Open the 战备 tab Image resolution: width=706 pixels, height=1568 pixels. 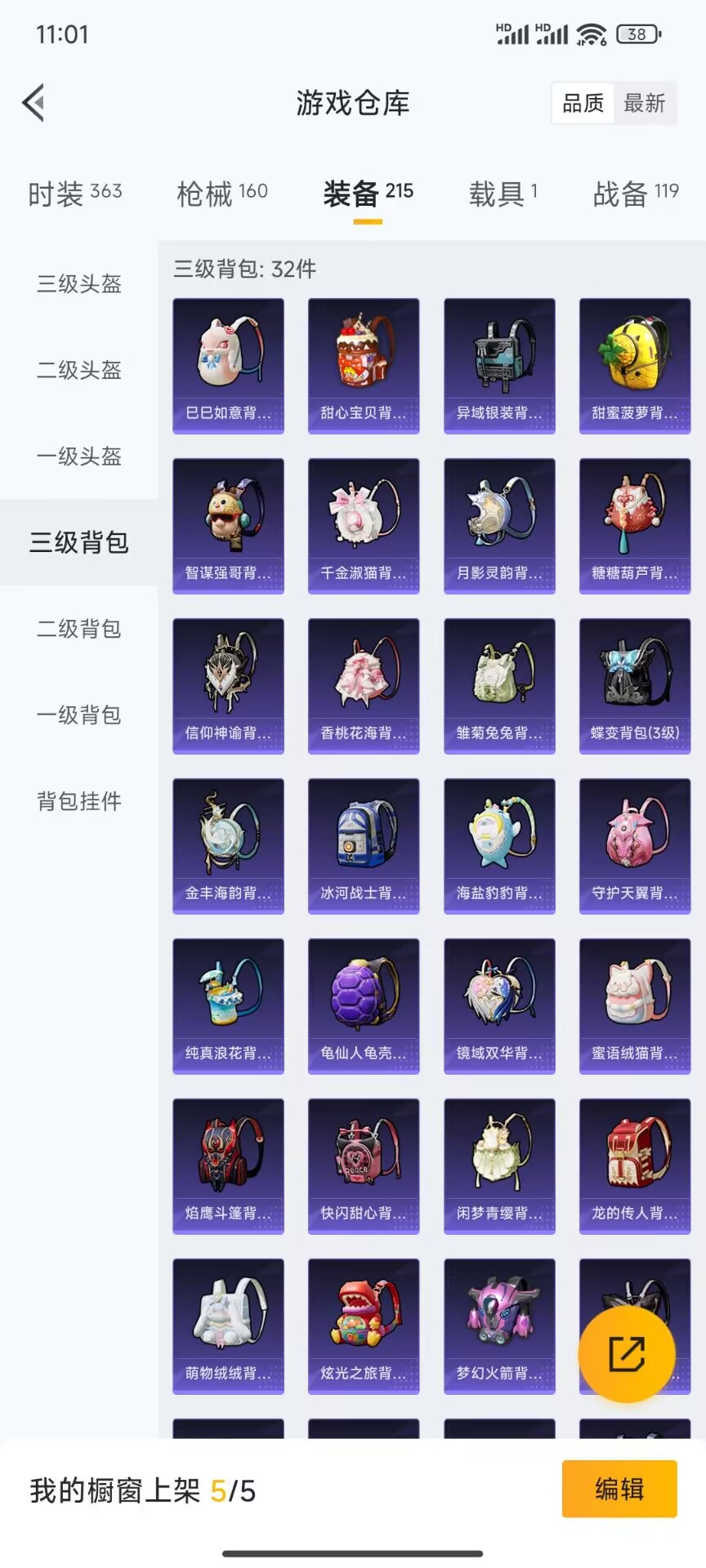635,194
